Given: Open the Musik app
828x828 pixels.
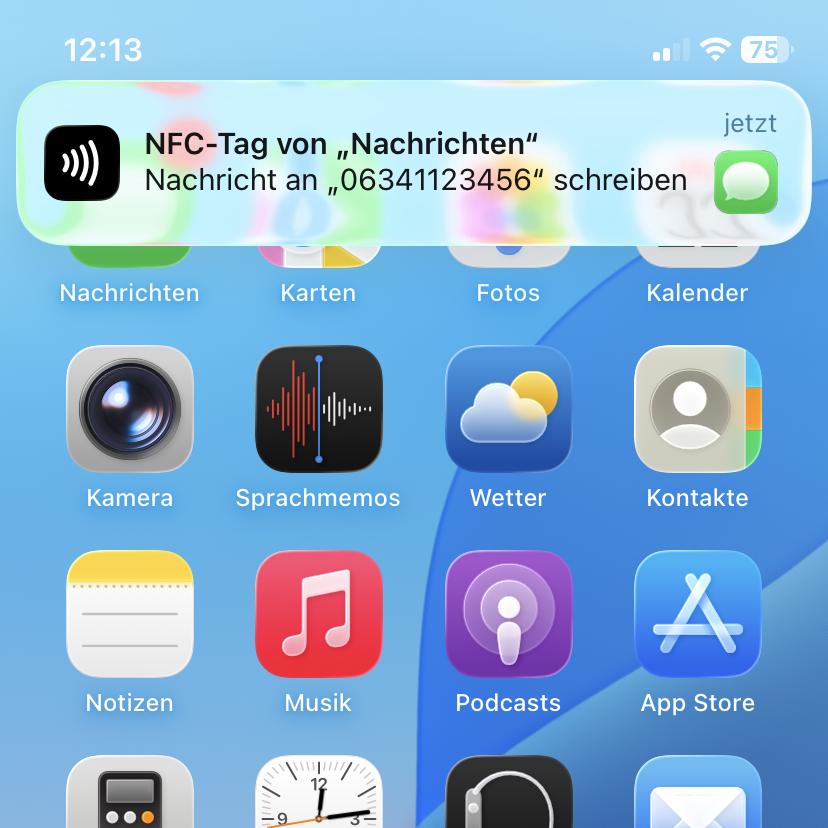Looking at the screenshot, I should (x=319, y=614).
